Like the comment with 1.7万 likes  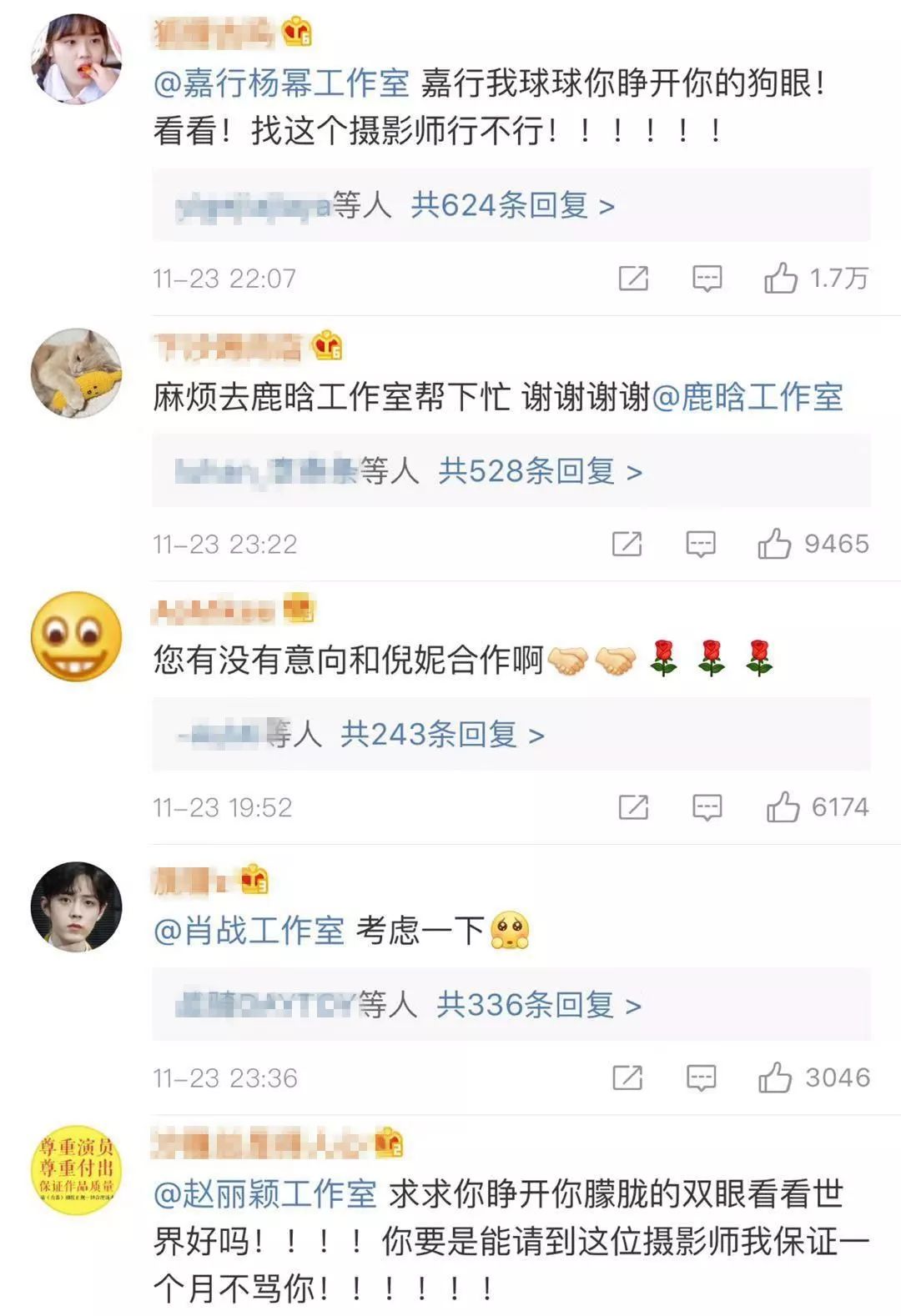tap(781, 279)
